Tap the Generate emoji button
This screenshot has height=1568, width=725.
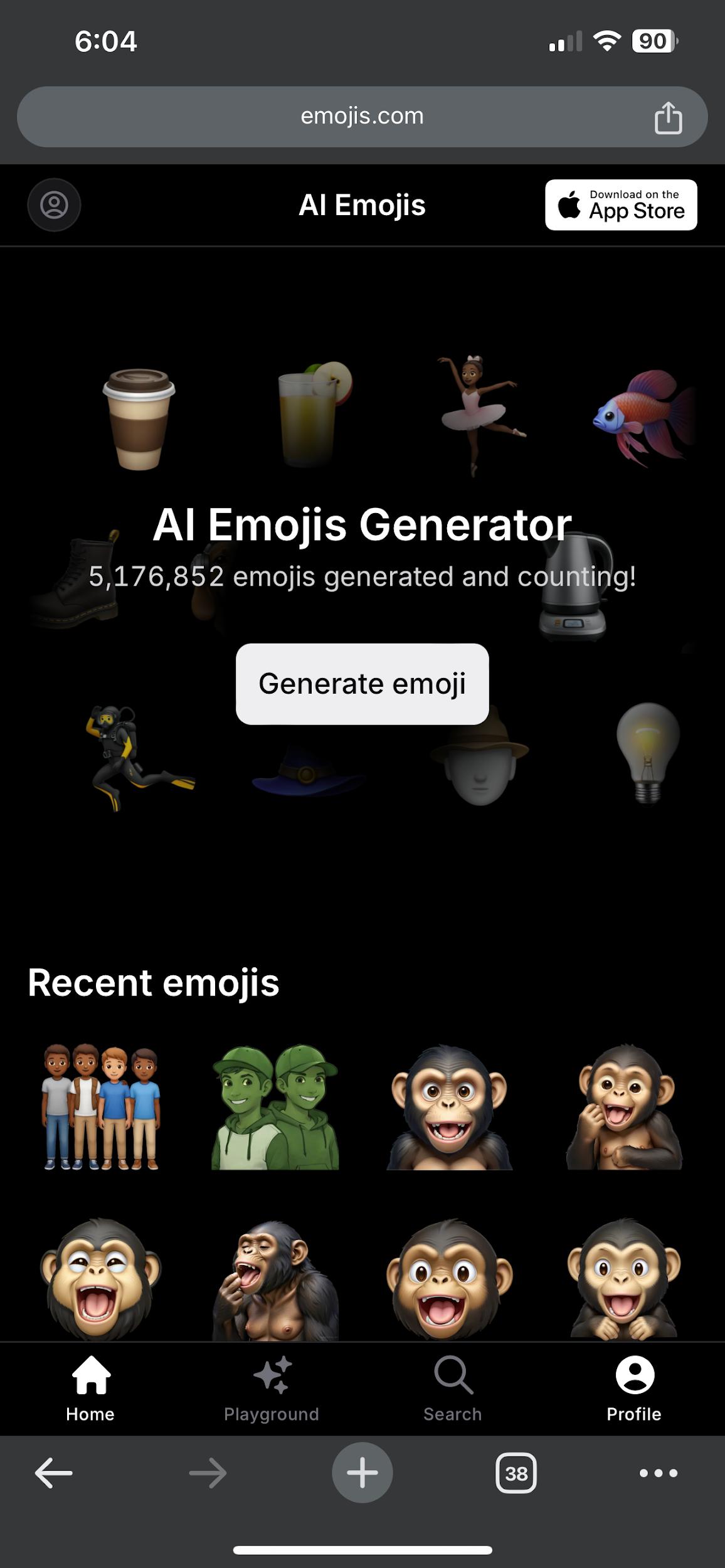pos(362,684)
